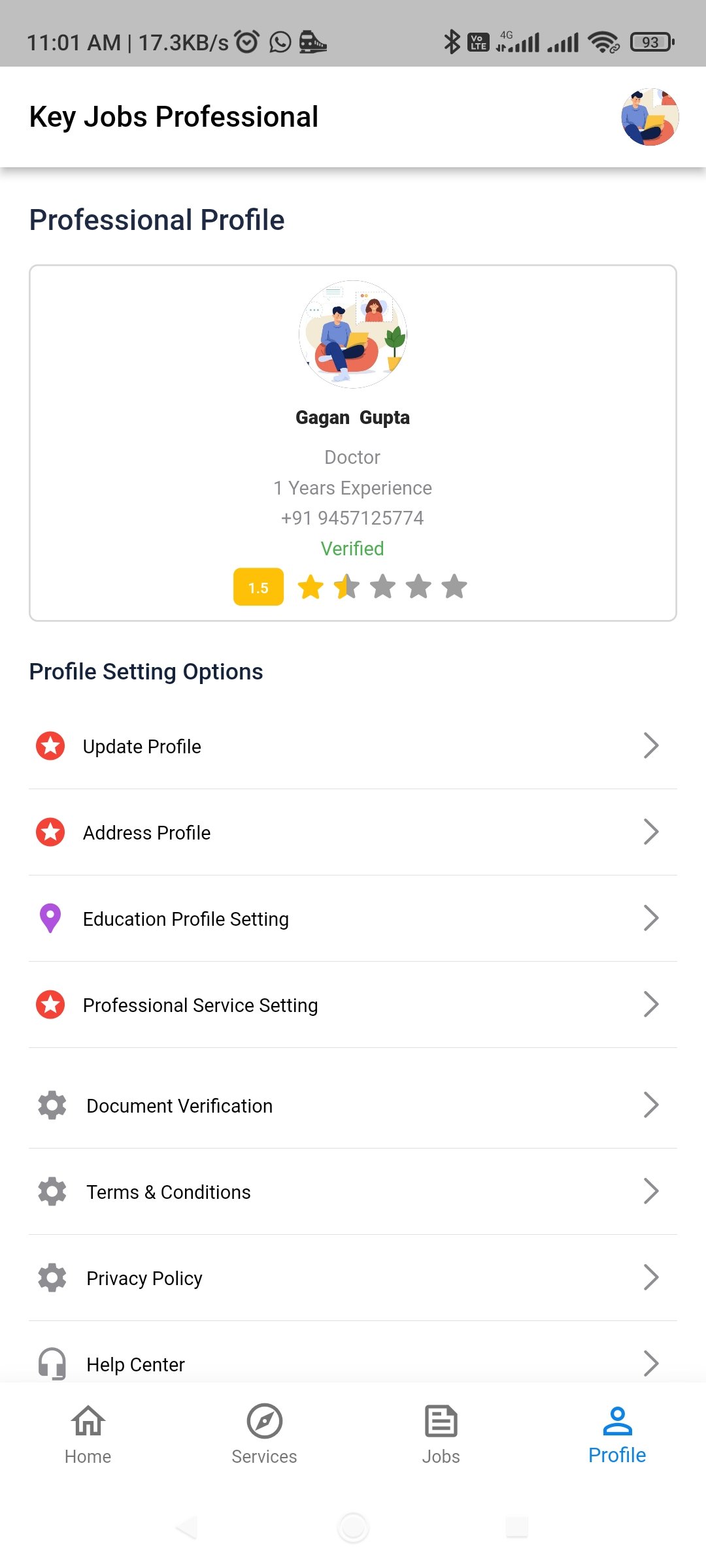Screen dimensions: 706x1568
Task: Open Document Verification
Action: (353, 1105)
